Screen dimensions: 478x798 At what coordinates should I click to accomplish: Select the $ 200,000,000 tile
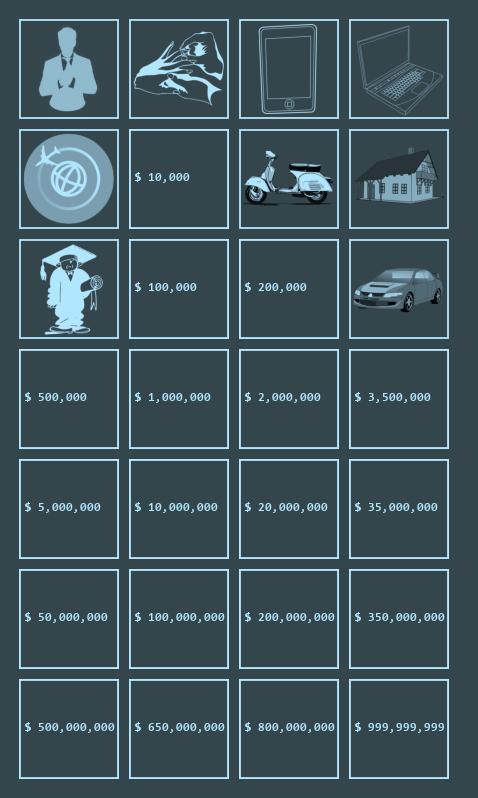[289, 618]
